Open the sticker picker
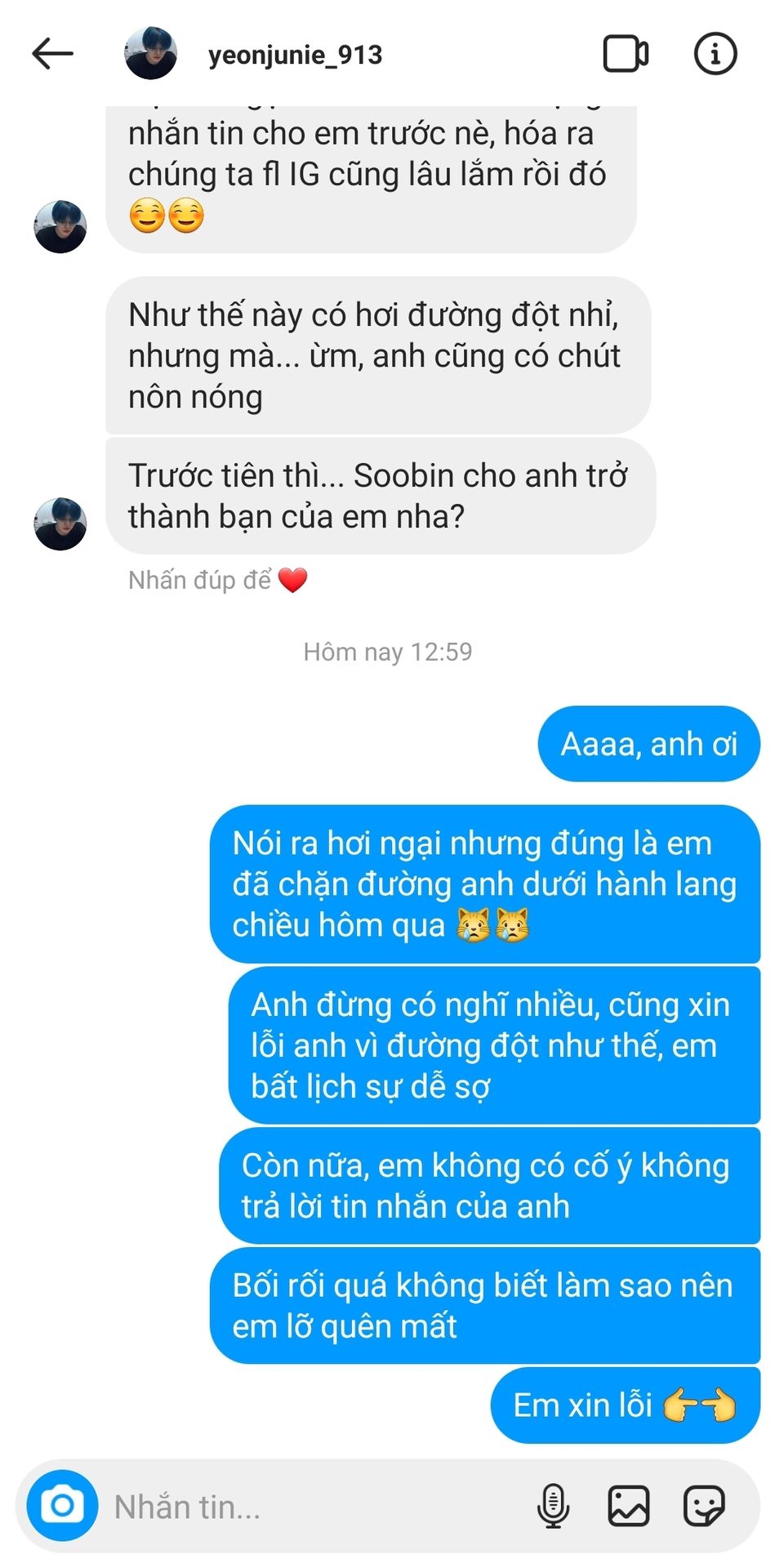Screen dimensions: 775x1568 point(704,1505)
